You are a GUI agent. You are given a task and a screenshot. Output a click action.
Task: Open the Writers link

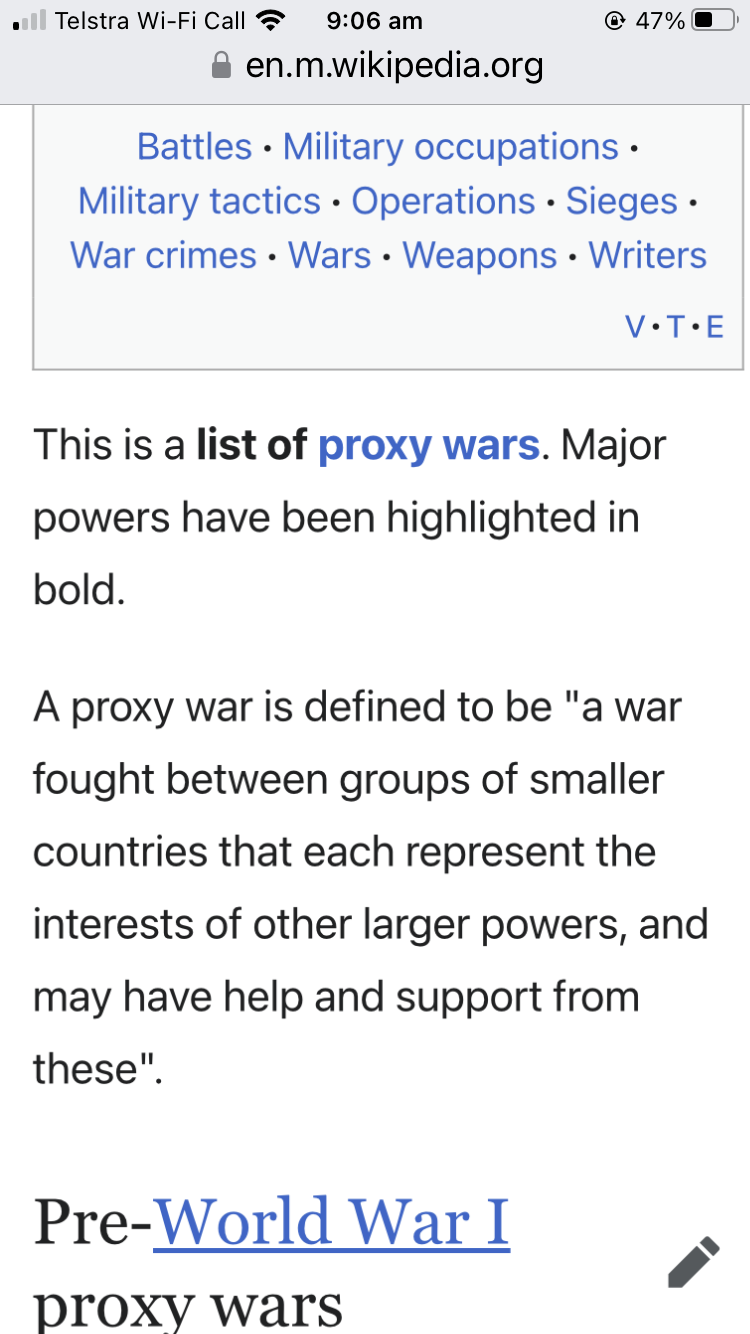(x=647, y=255)
